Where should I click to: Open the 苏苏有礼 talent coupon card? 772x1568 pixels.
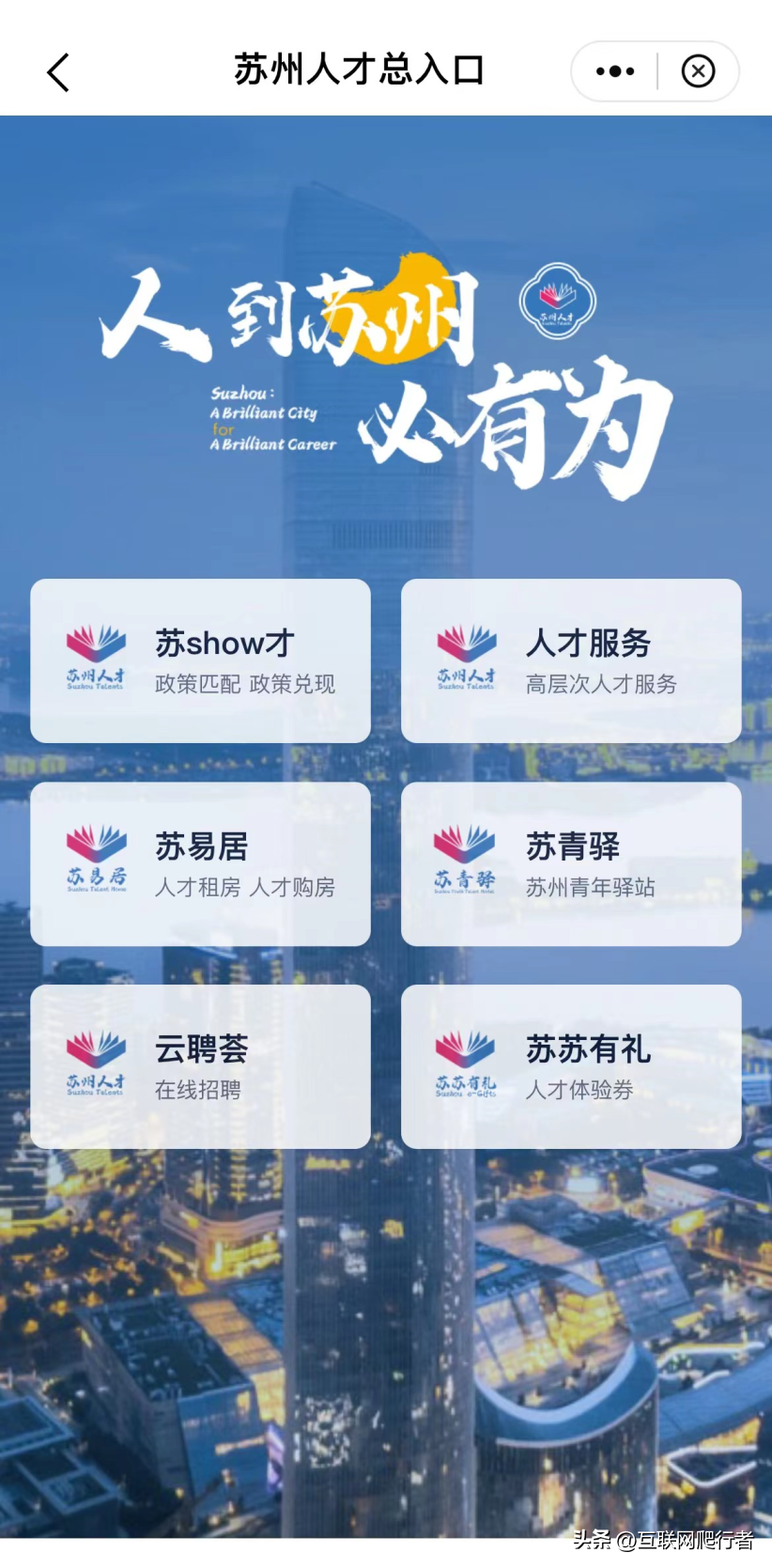[571, 1066]
